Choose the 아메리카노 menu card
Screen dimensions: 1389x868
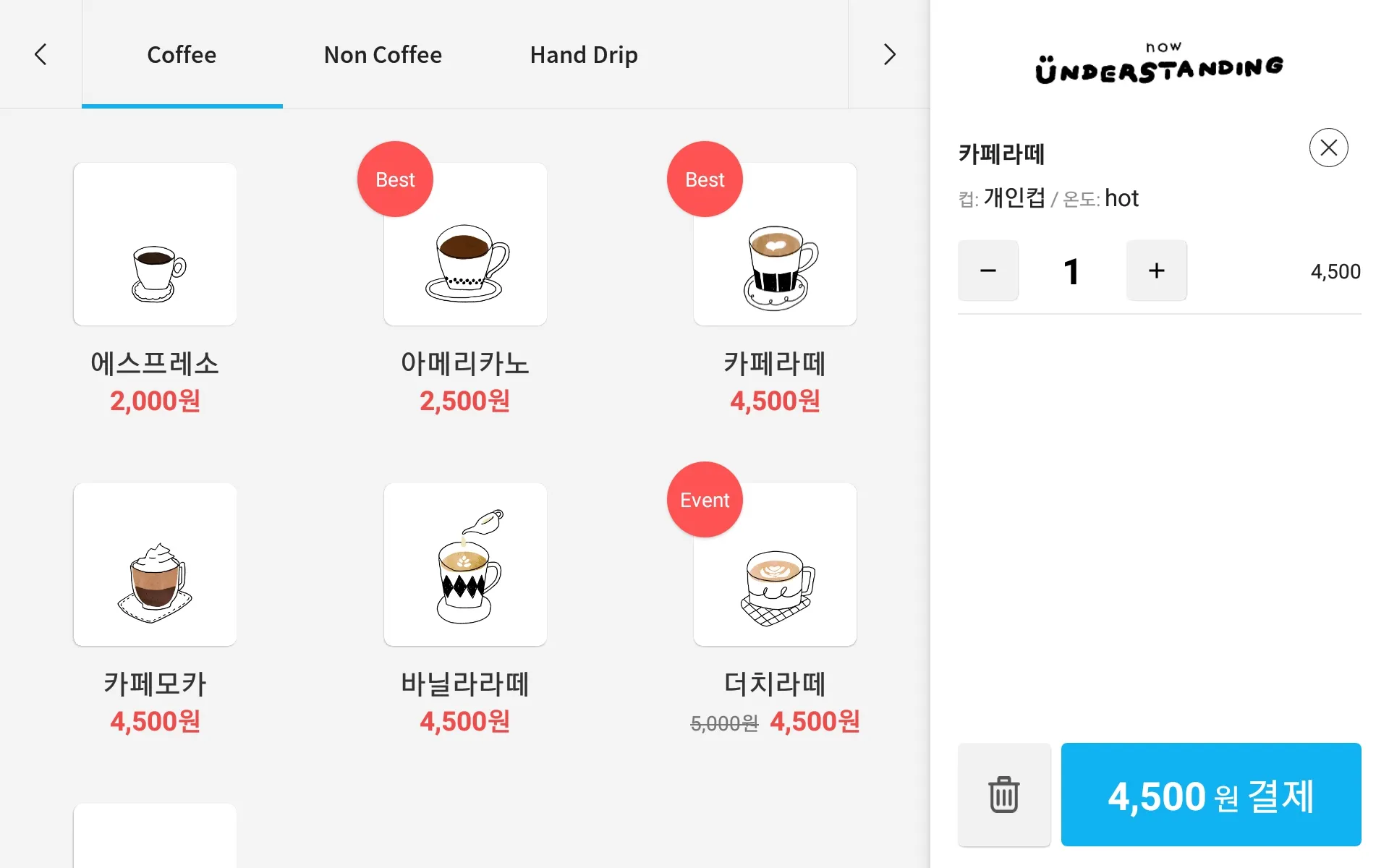point(465,244)
